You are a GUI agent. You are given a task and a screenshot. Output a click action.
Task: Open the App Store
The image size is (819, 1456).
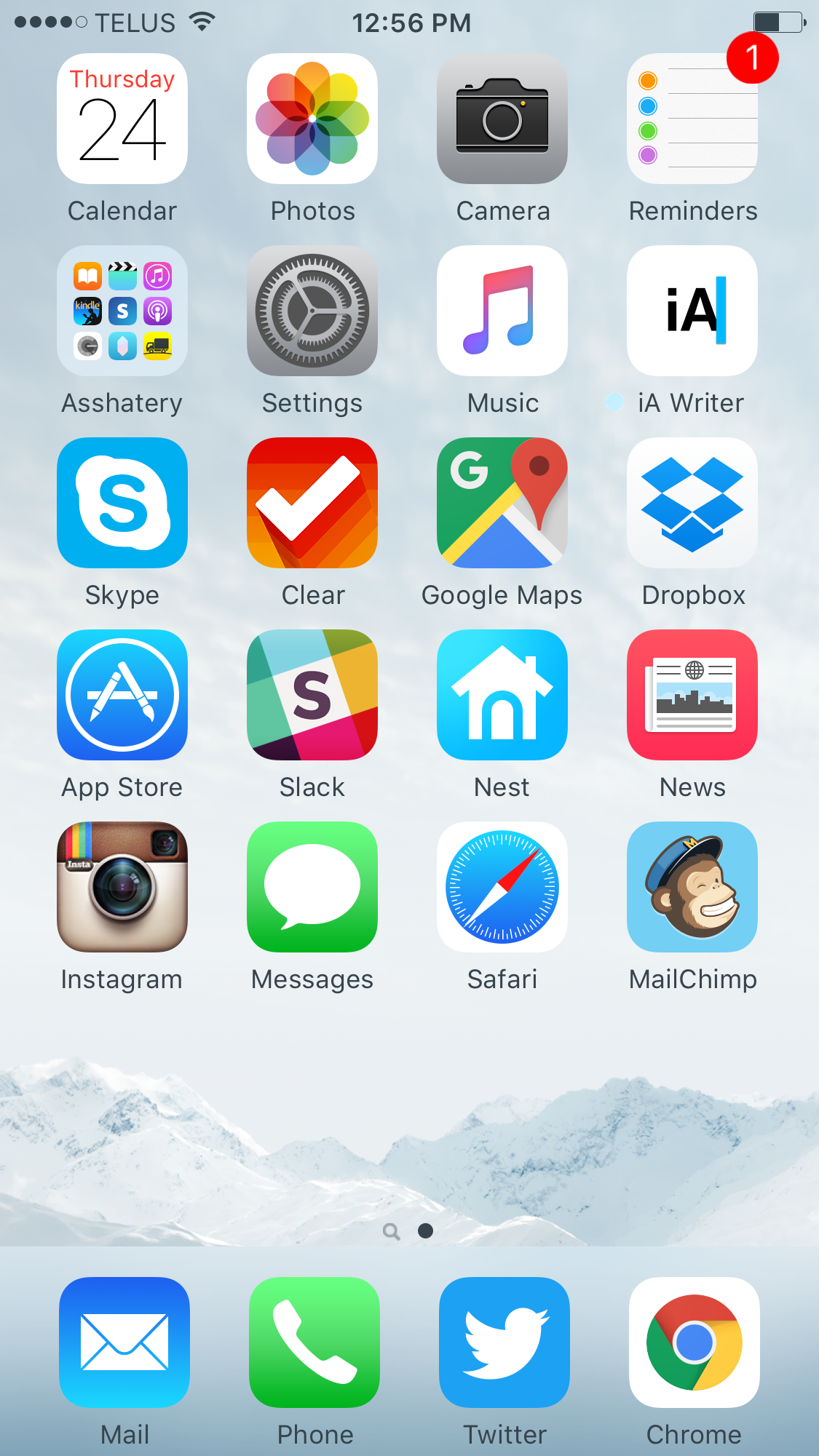122,695
